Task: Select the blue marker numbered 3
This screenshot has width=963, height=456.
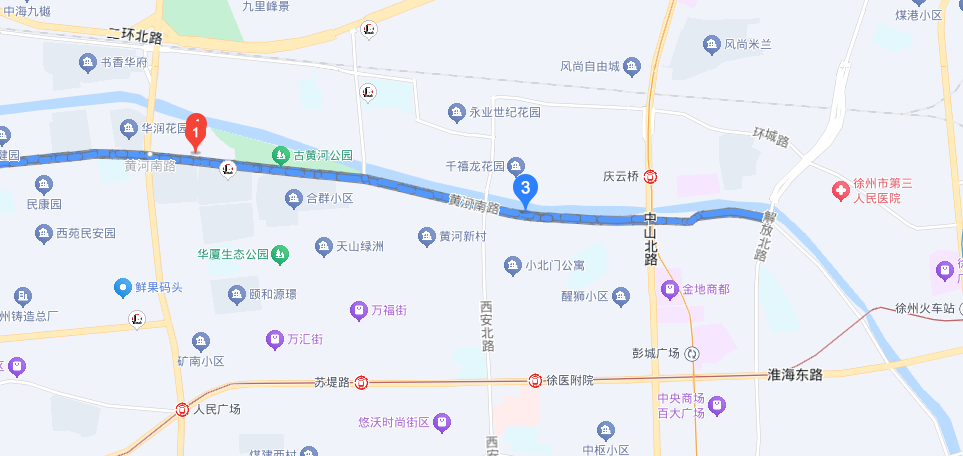Action: 525,189
